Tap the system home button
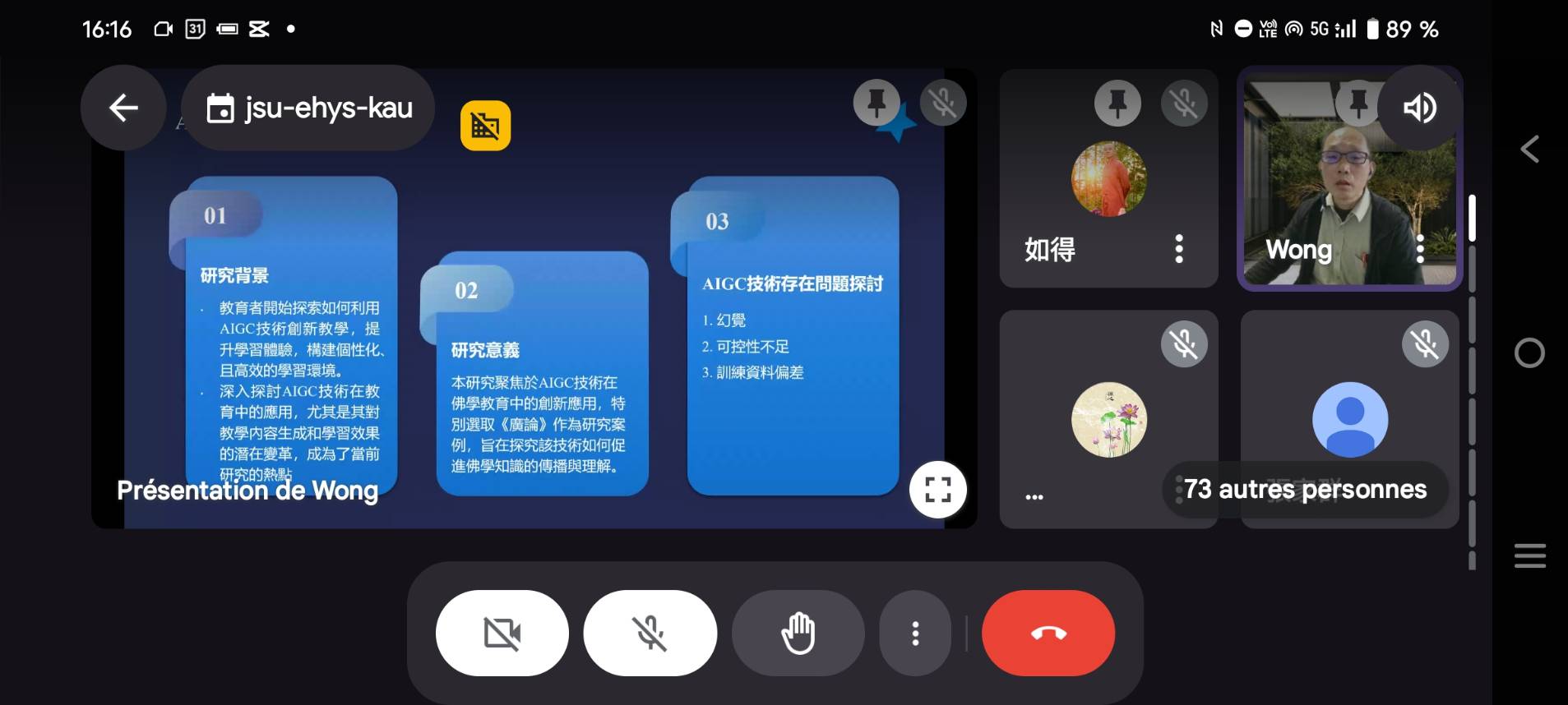The height and width of the screenshot is (705, 1568). [x=1529, y=353]
